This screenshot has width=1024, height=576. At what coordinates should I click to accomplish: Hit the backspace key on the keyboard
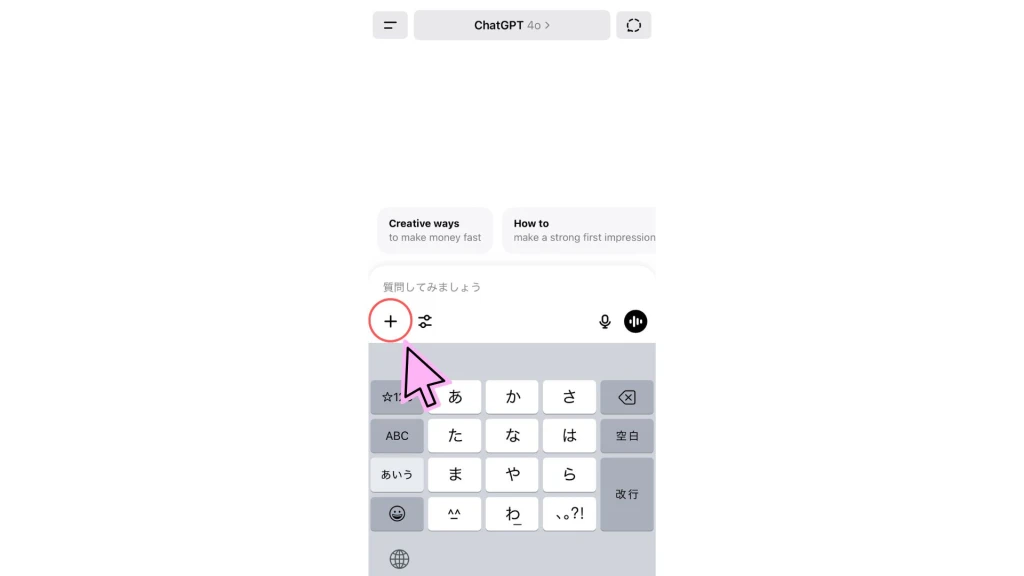tap(627, 397)
